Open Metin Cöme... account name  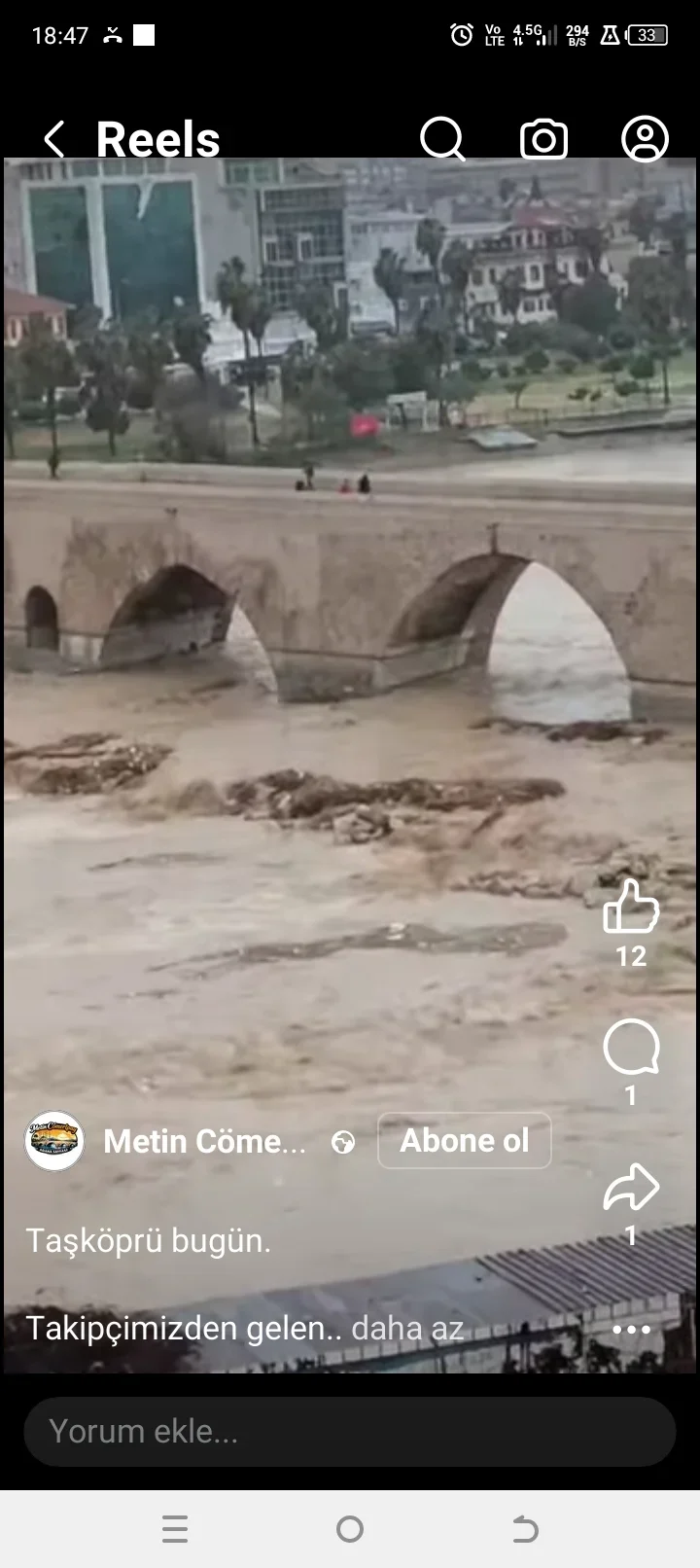click(204, 1141)
